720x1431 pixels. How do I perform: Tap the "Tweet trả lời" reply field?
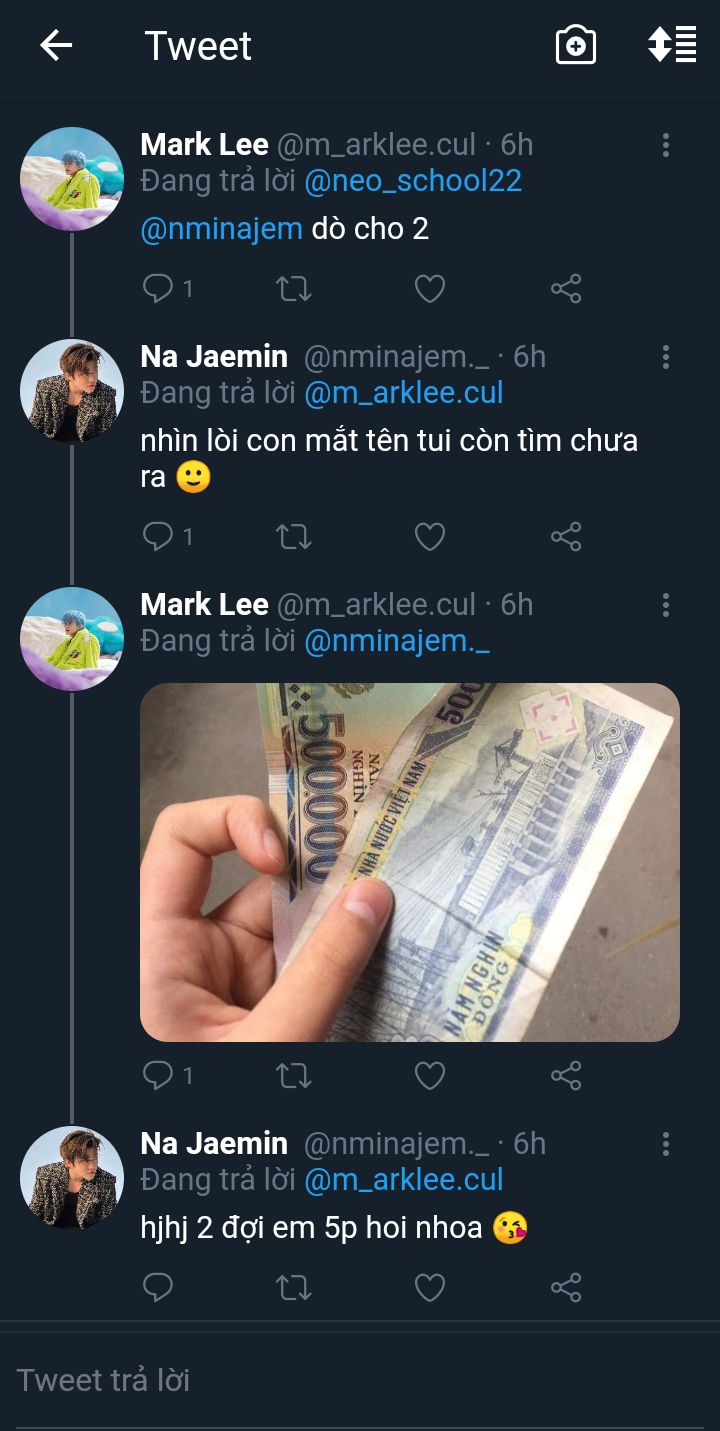(360, 1381)
